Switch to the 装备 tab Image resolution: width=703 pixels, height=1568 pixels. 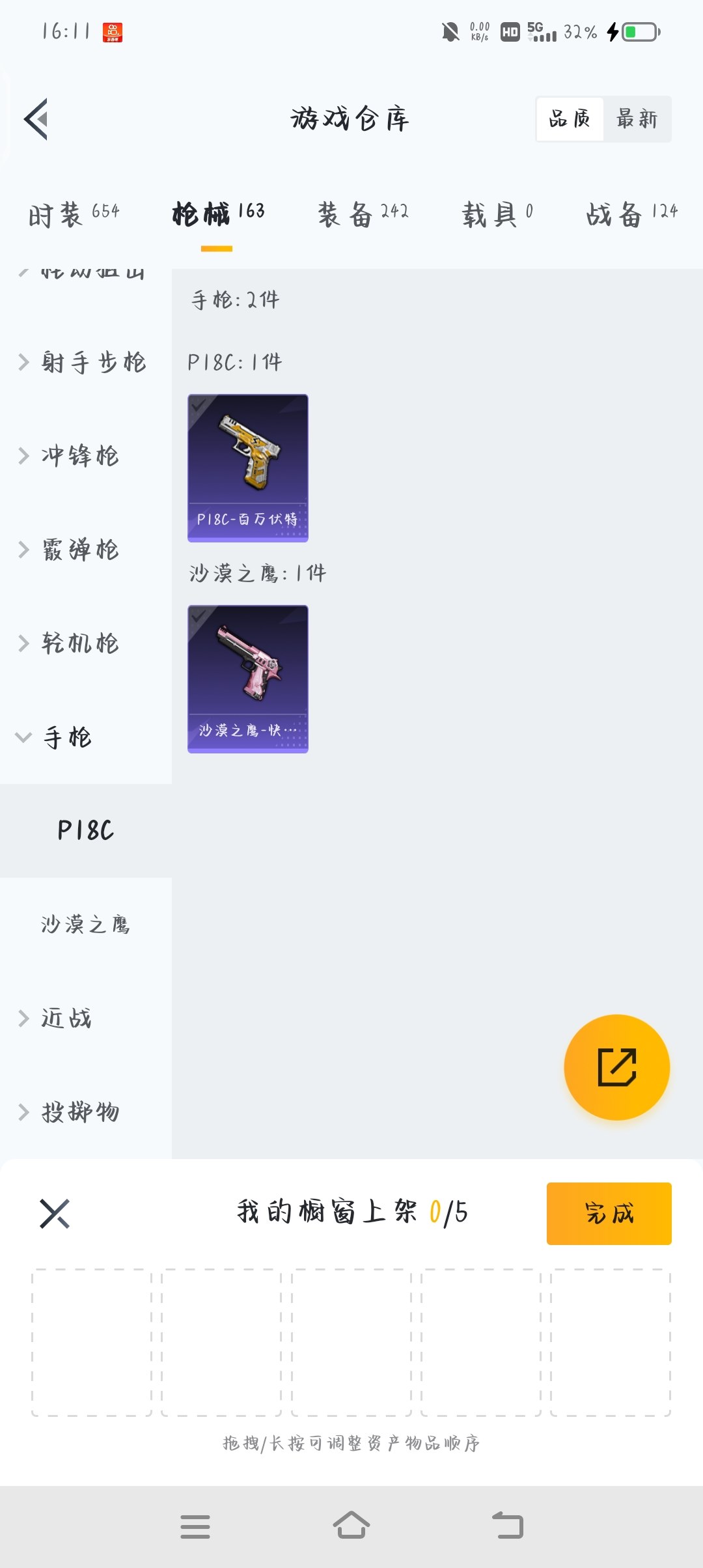(363, 214)
